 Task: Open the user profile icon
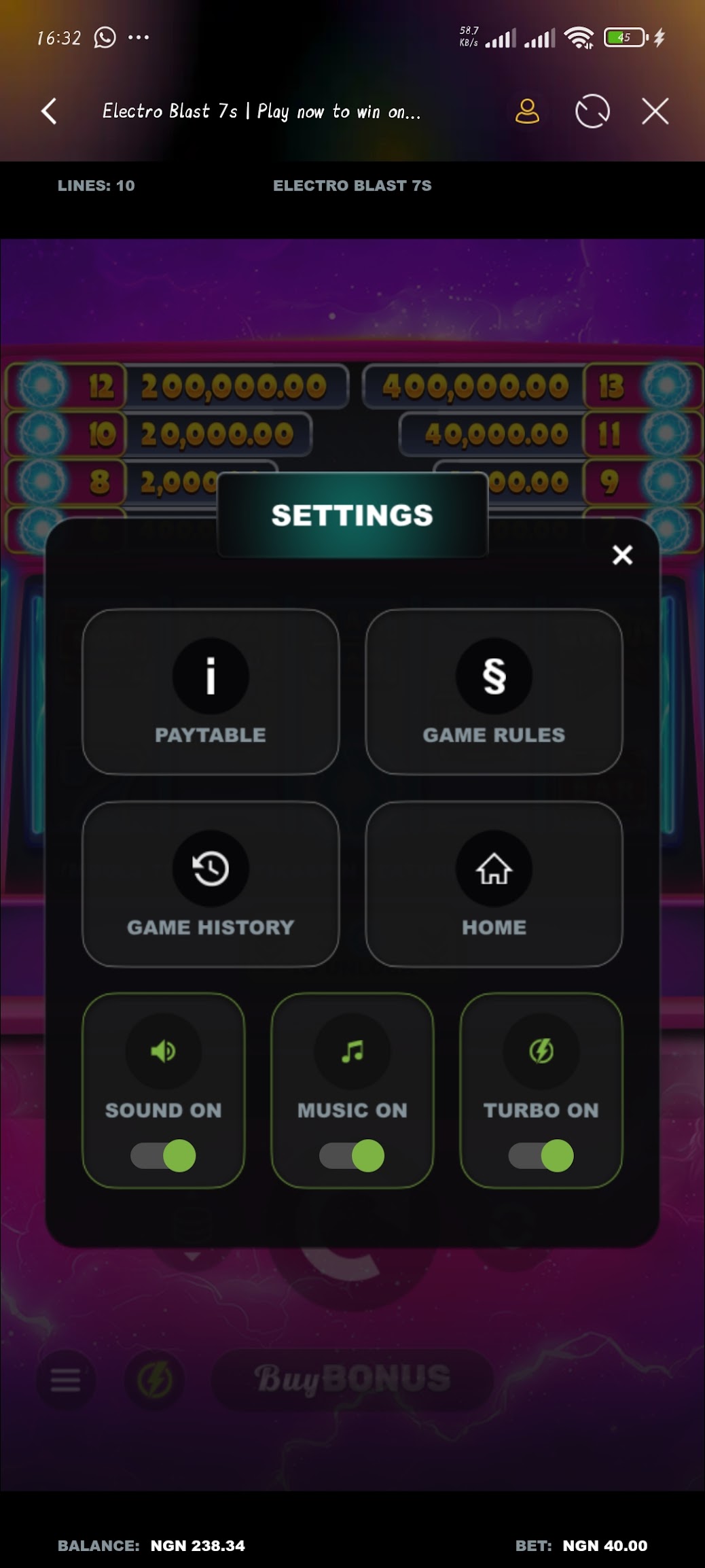coord(527,111)
